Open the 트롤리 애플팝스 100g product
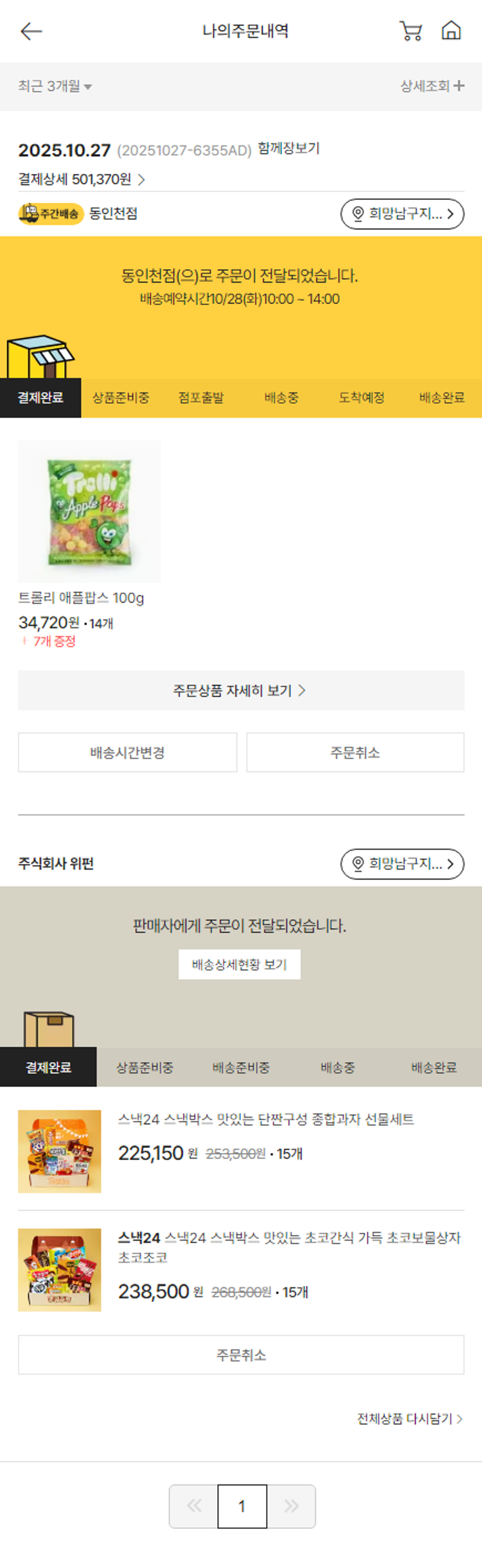This screenshot has width=482, height=1568. pyautogui.click(x=89, y=512)
